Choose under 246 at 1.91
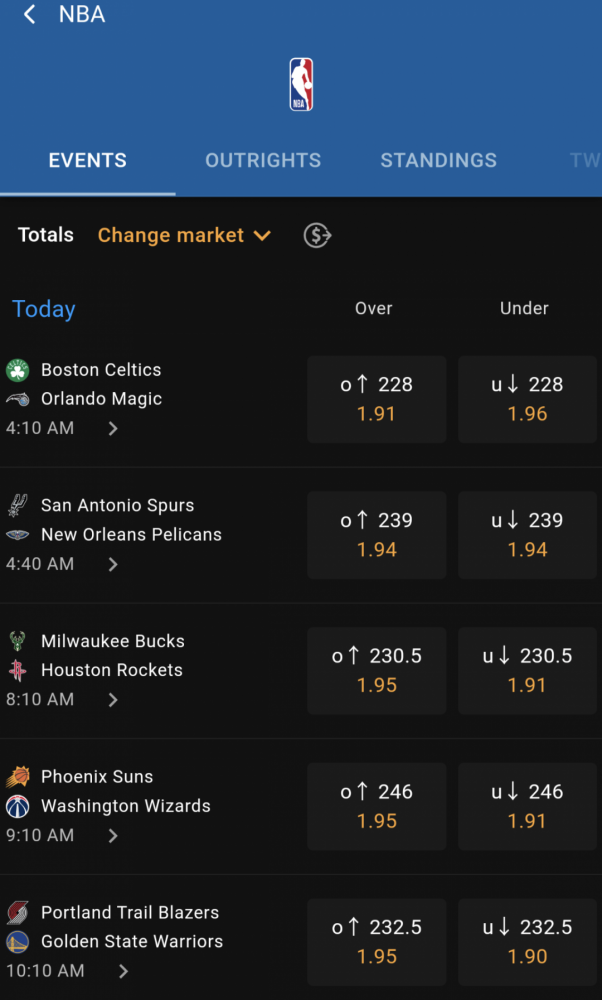602x1000 pixels. (x=527, y=807)
